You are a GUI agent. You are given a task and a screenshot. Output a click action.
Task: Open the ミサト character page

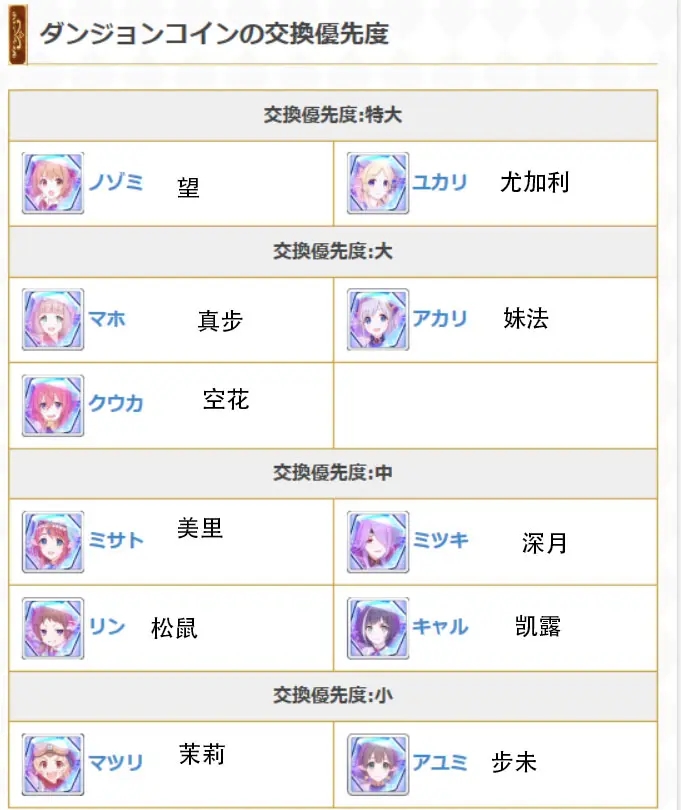tap(116, 541)
